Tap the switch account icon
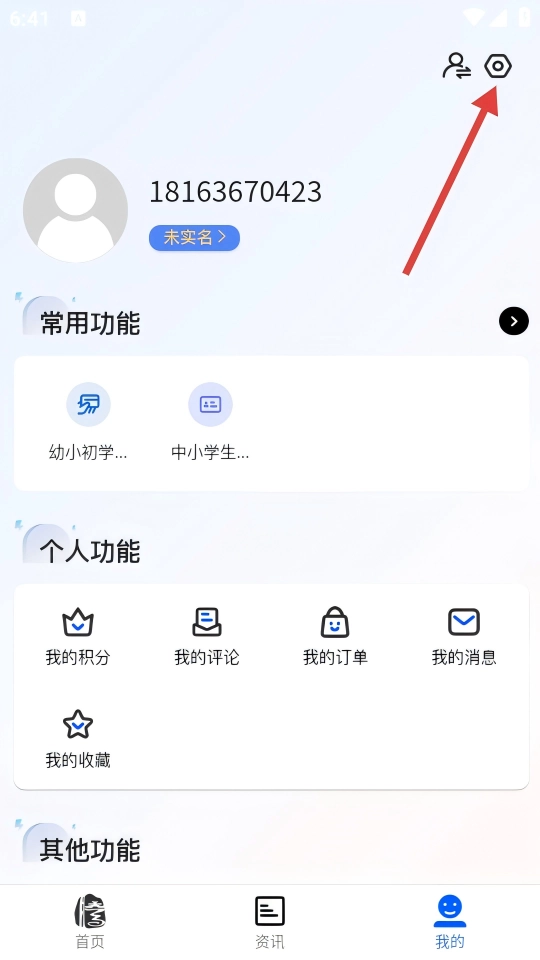The image size is (540, 960). 457,66
